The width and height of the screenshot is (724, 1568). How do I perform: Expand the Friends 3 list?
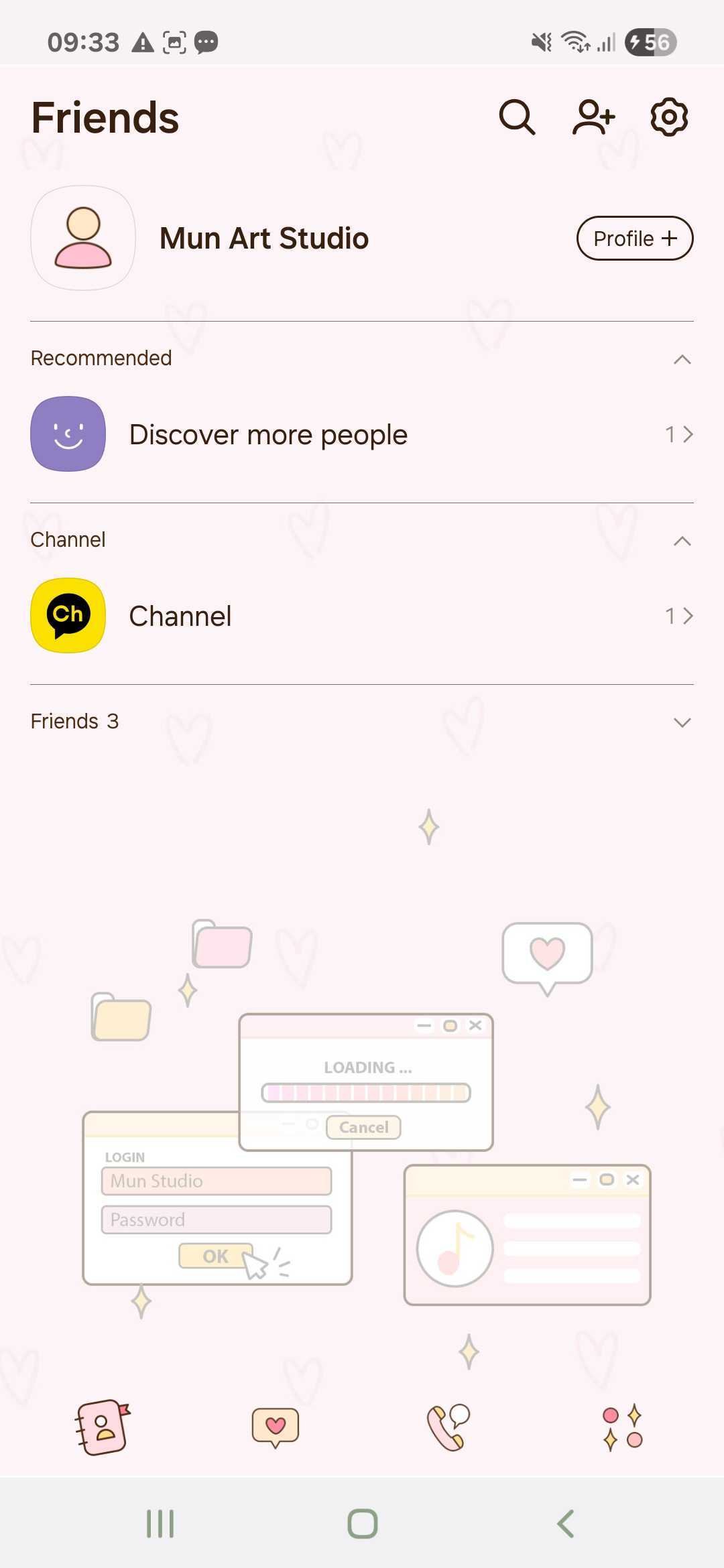682,722
